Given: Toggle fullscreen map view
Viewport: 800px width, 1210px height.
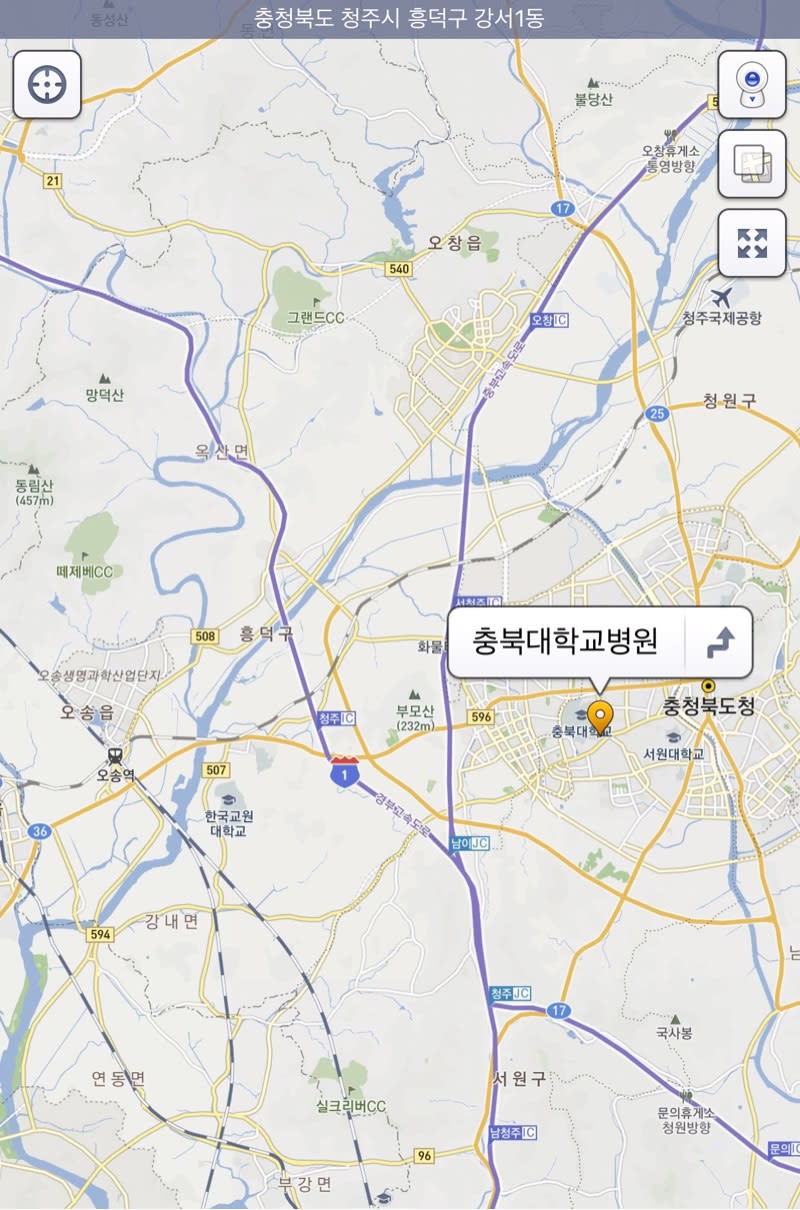Looking at the screenshot, I should 751,243.
